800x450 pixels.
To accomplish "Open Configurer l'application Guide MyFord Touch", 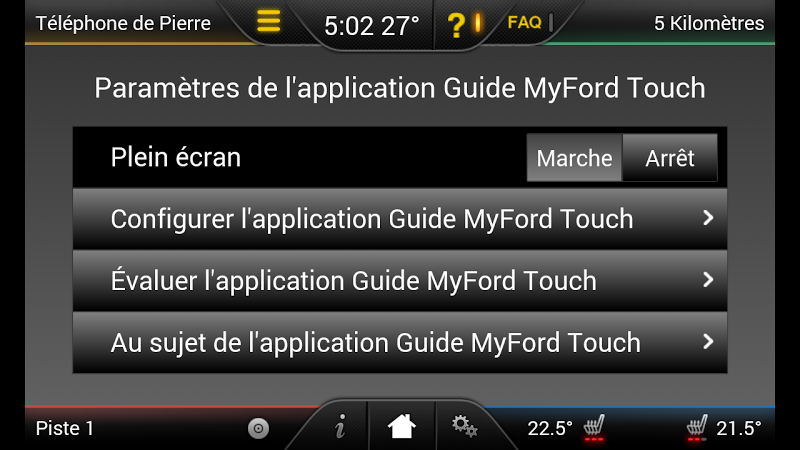I will click(399, 218).
